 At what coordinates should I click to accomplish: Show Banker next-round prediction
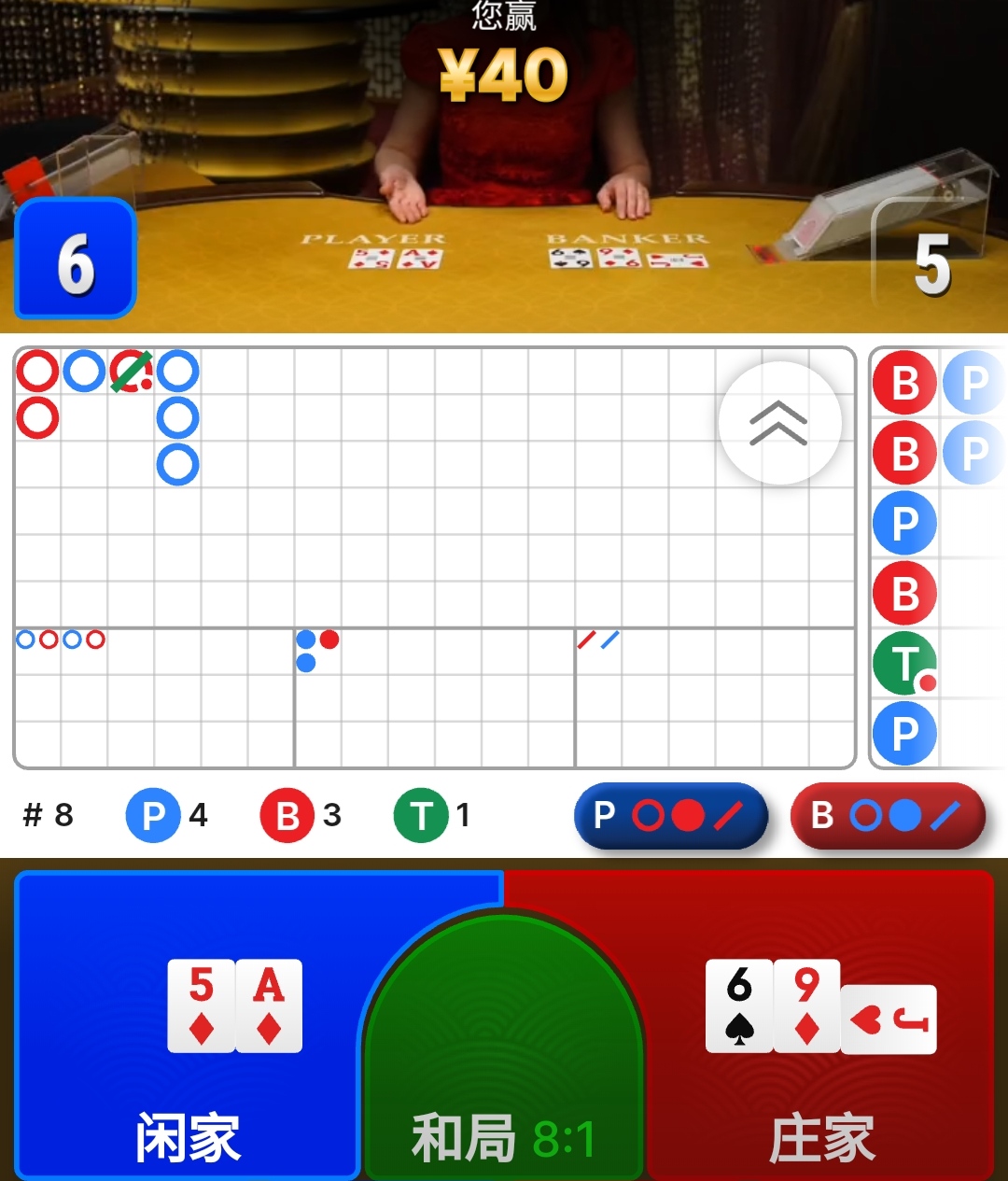887,816
